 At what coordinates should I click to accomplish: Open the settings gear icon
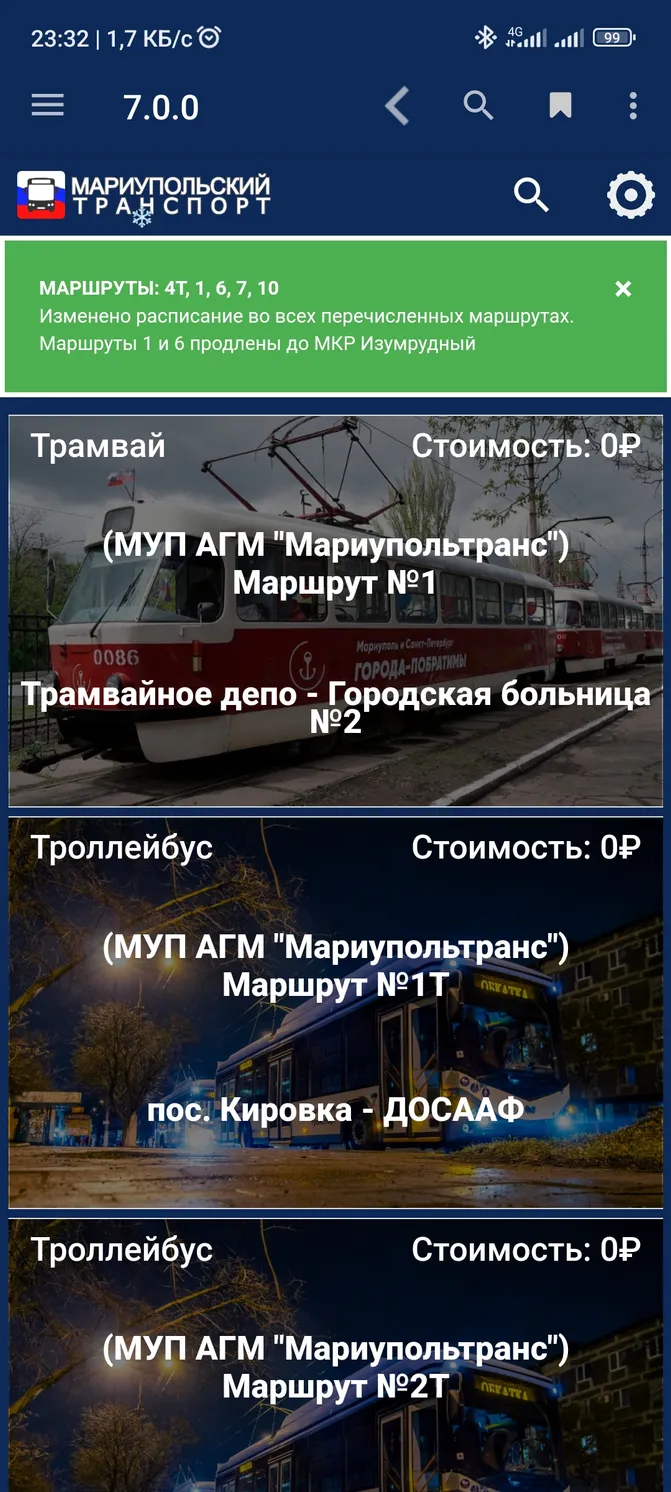pyautogui.click(x=631, y=195)
